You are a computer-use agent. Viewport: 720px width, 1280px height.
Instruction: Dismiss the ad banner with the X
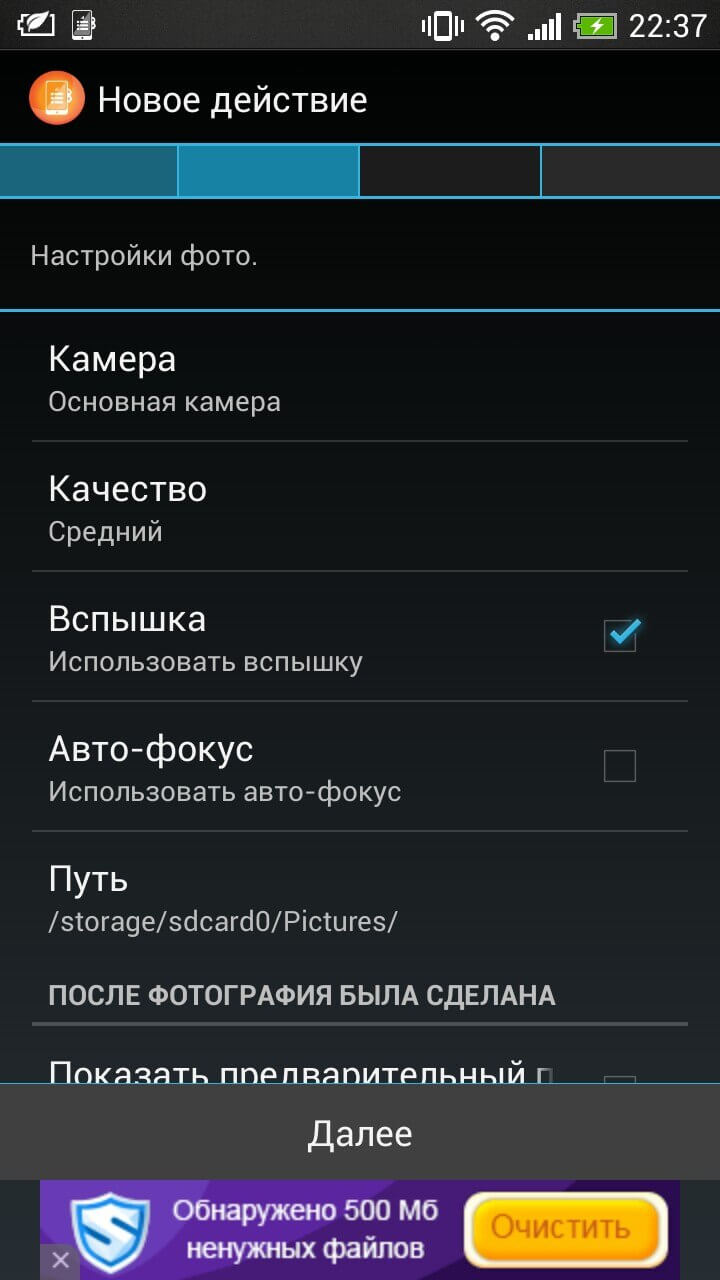point(59,1261)
